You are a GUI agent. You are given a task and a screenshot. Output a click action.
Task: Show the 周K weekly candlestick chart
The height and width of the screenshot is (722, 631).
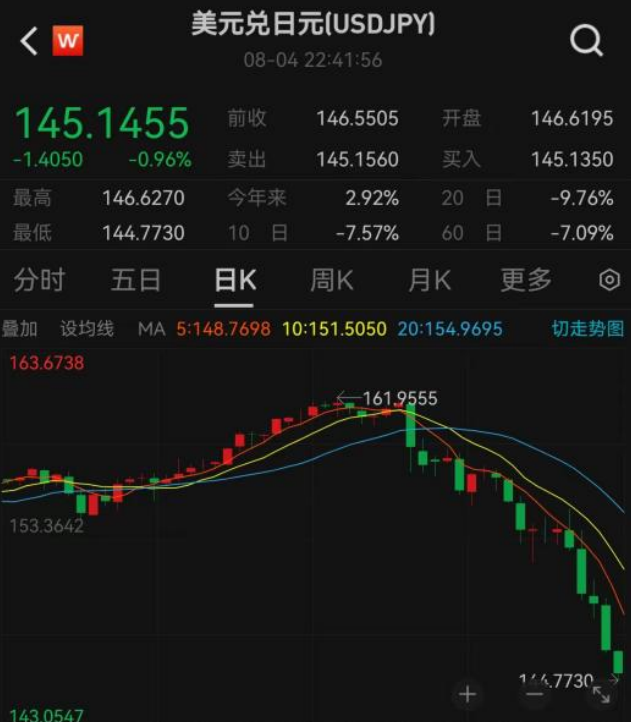coord(331,280)
